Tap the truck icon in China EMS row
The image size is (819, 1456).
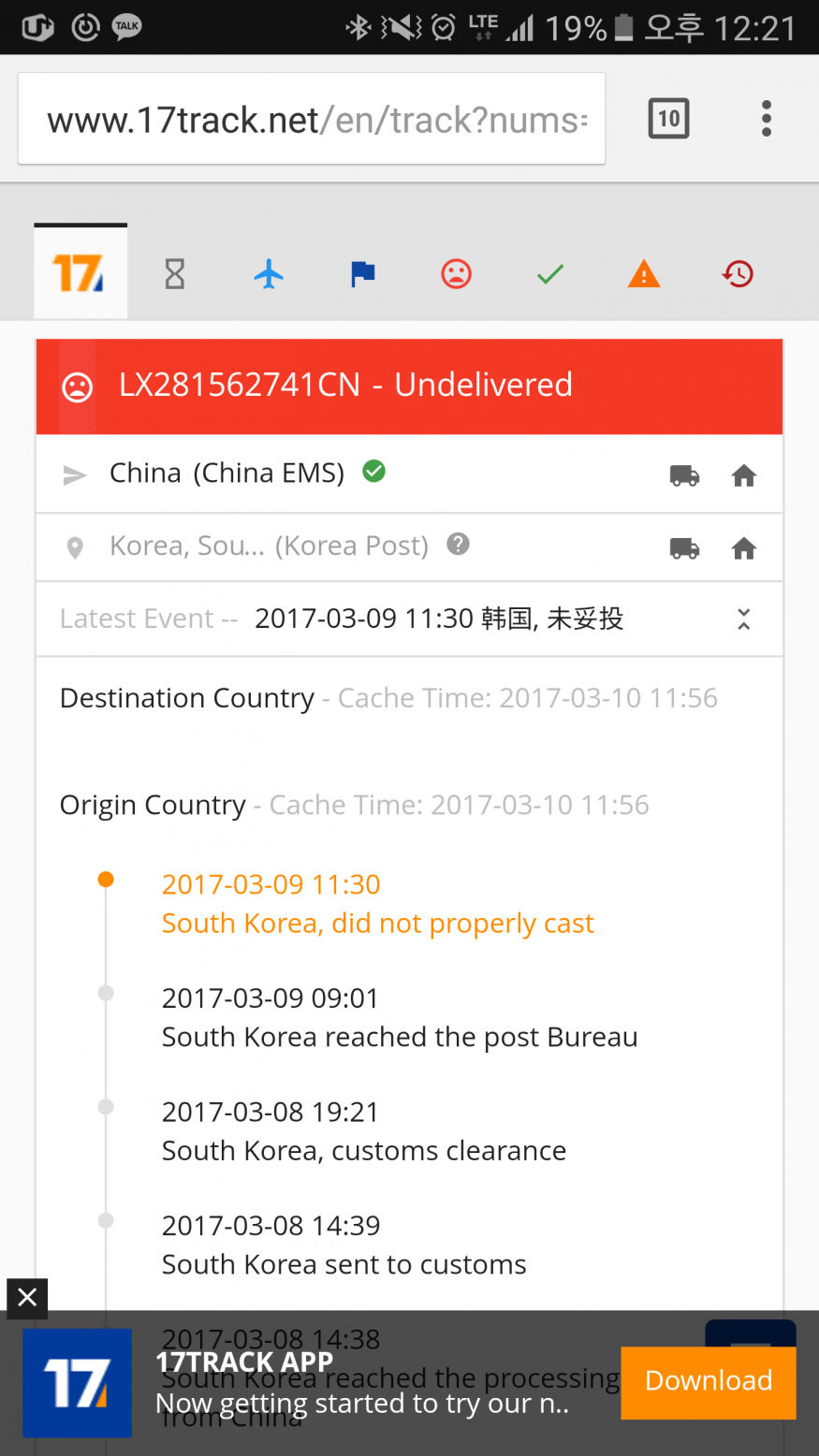[x=685, y=476]
